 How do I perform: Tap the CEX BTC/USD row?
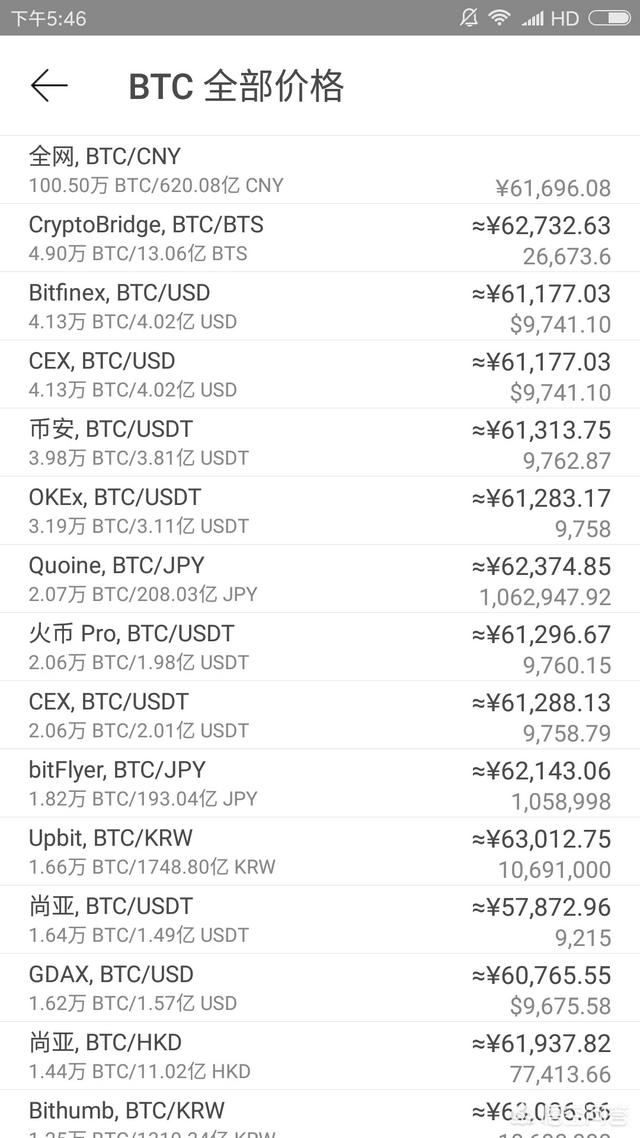(x=320, y=374)
